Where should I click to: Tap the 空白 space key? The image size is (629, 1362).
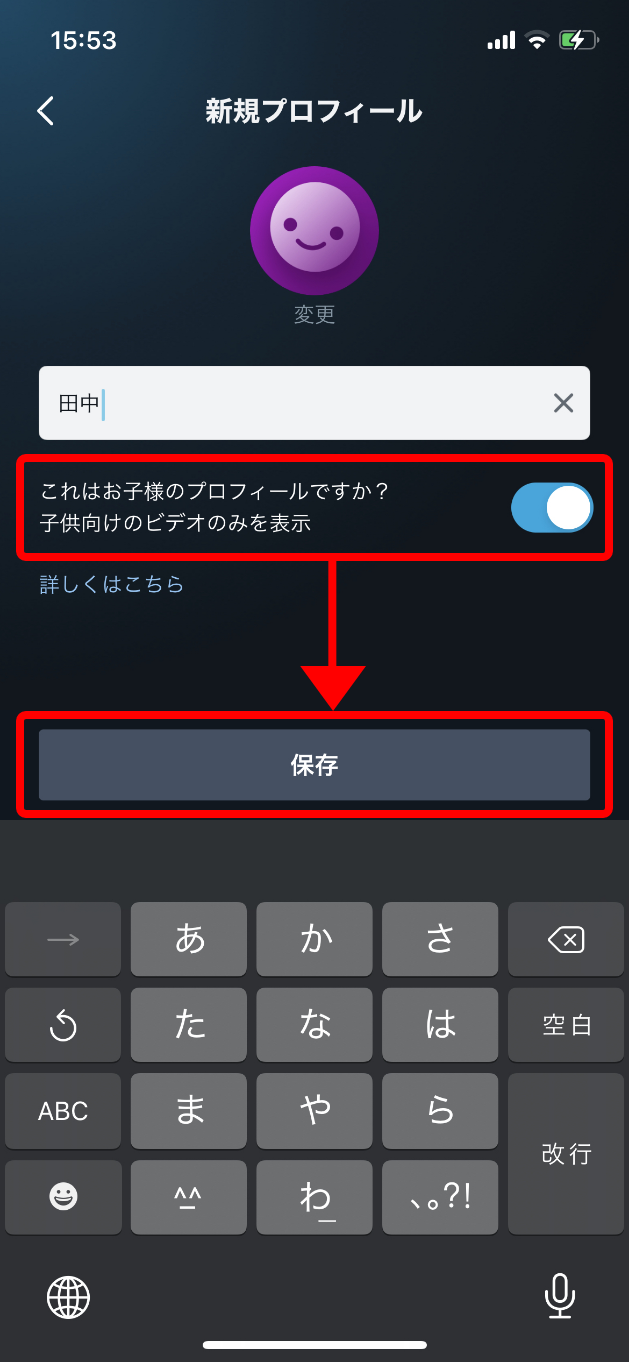[567, 1025]
